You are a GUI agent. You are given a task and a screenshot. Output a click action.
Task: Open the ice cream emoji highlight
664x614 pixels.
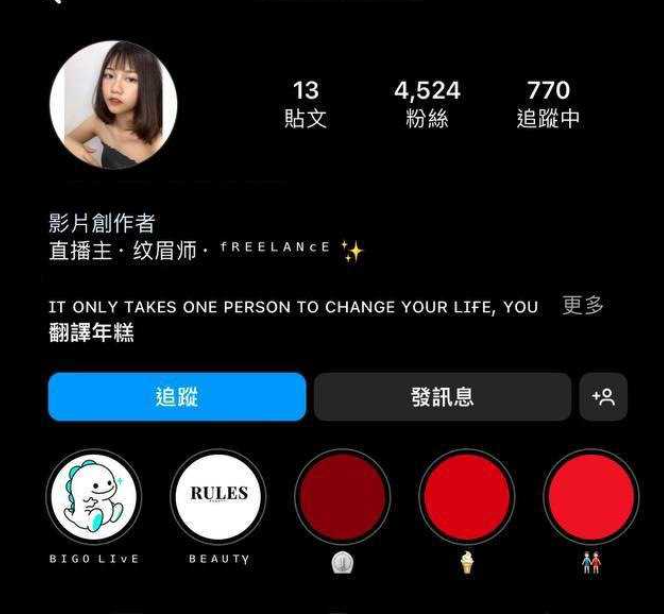pos(467,497)
